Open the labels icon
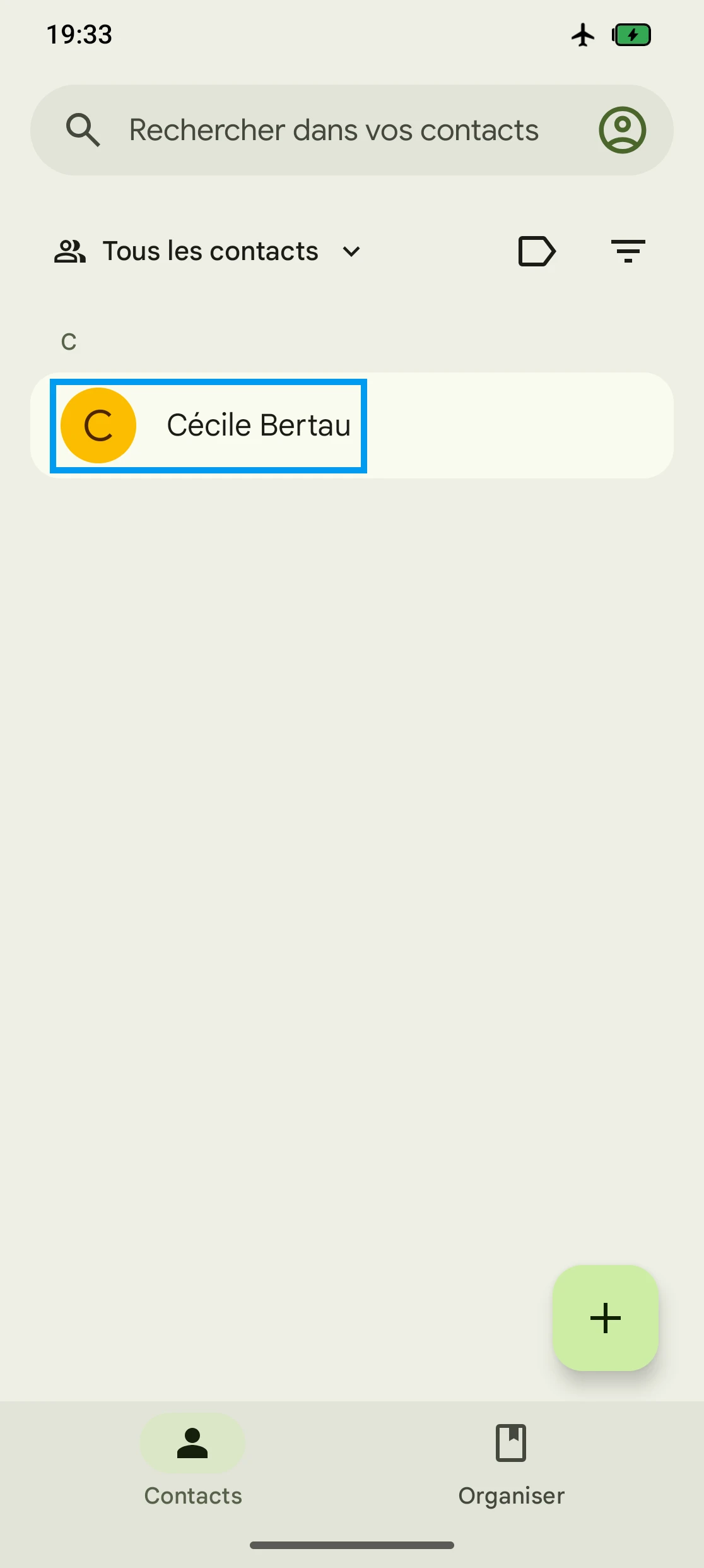This screenshot has width=704, height=1568. [536, 251]
